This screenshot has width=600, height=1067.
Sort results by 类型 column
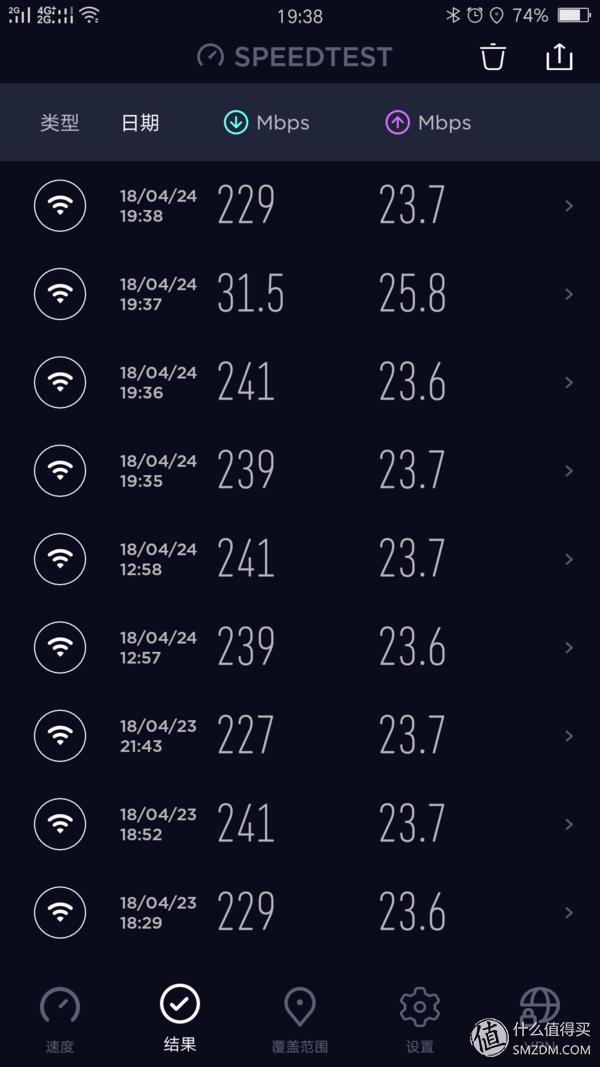point(60,123)
